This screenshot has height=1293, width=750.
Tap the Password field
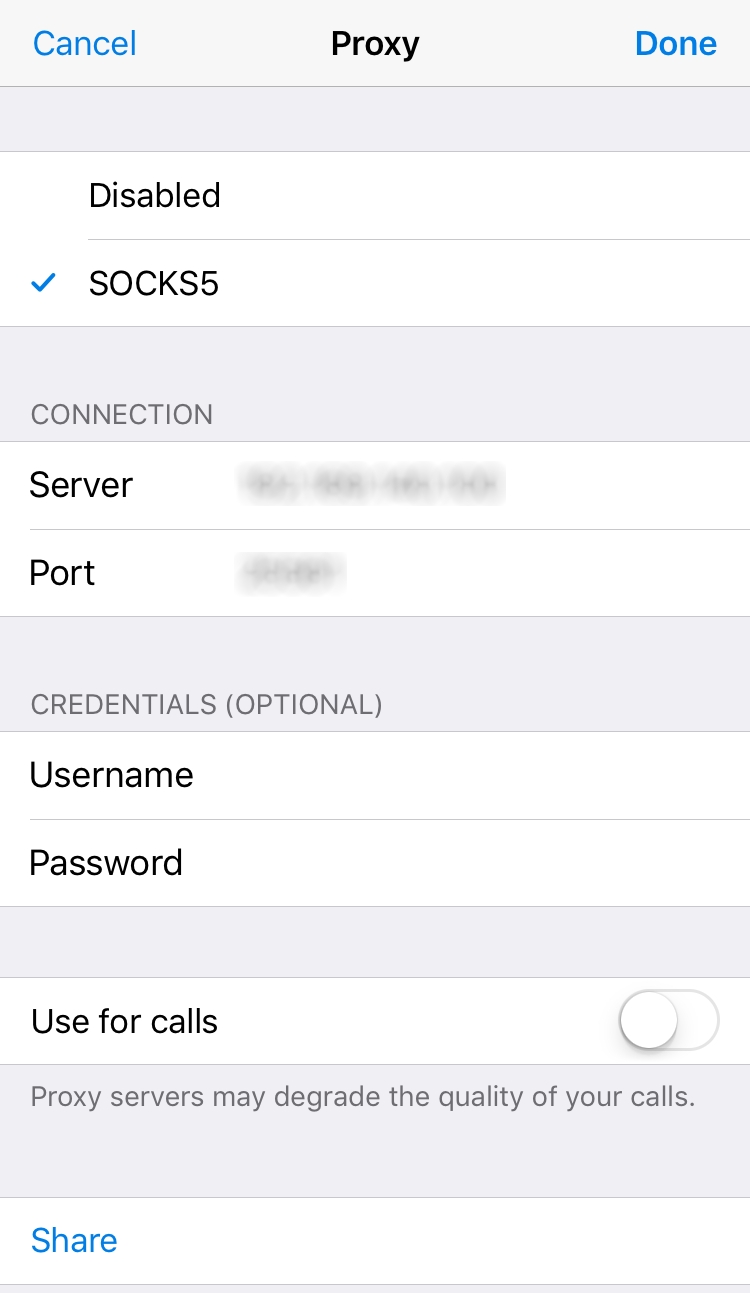(375, 863)
